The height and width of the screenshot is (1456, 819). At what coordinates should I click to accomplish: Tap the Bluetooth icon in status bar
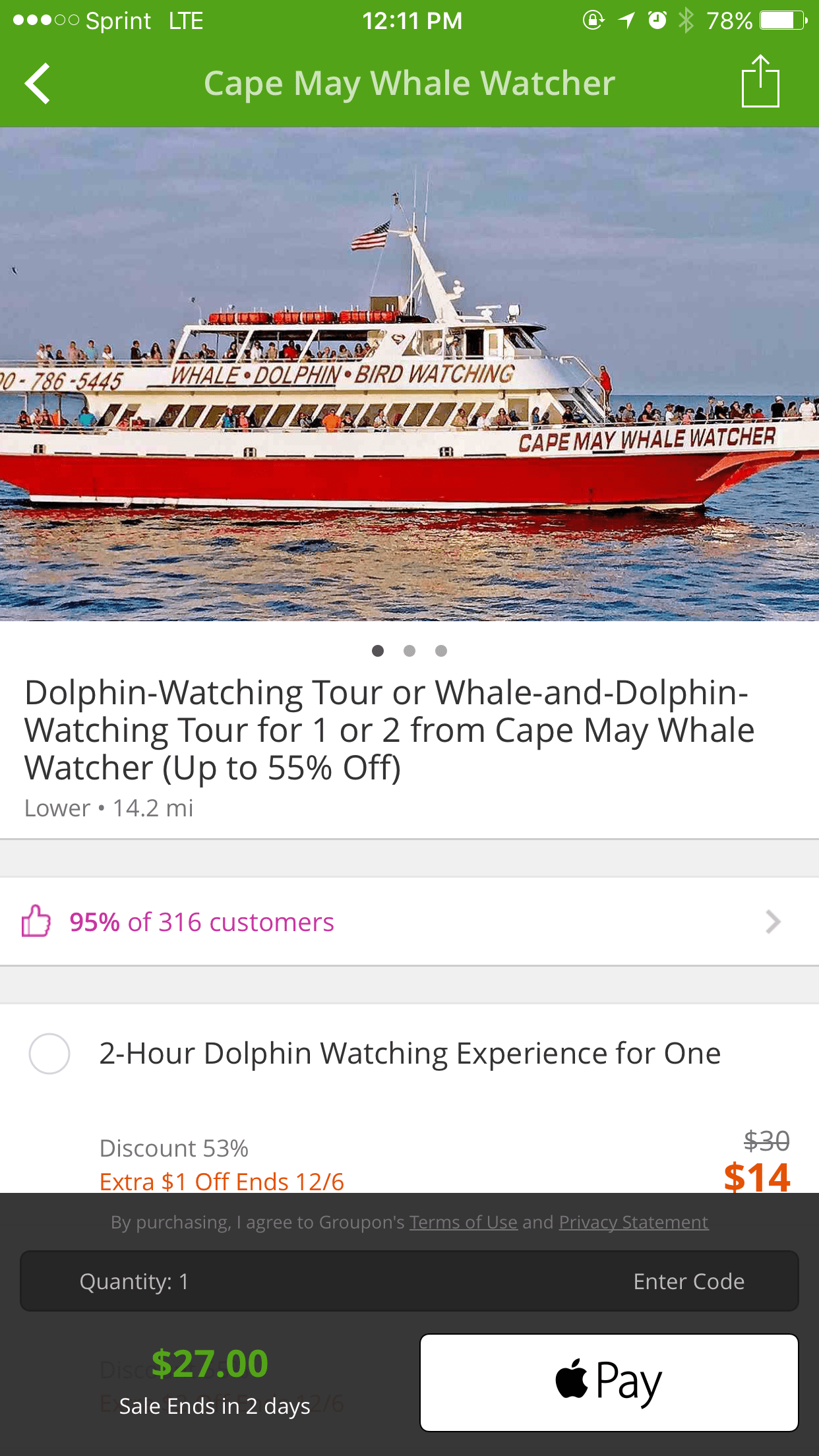point(686,20)
